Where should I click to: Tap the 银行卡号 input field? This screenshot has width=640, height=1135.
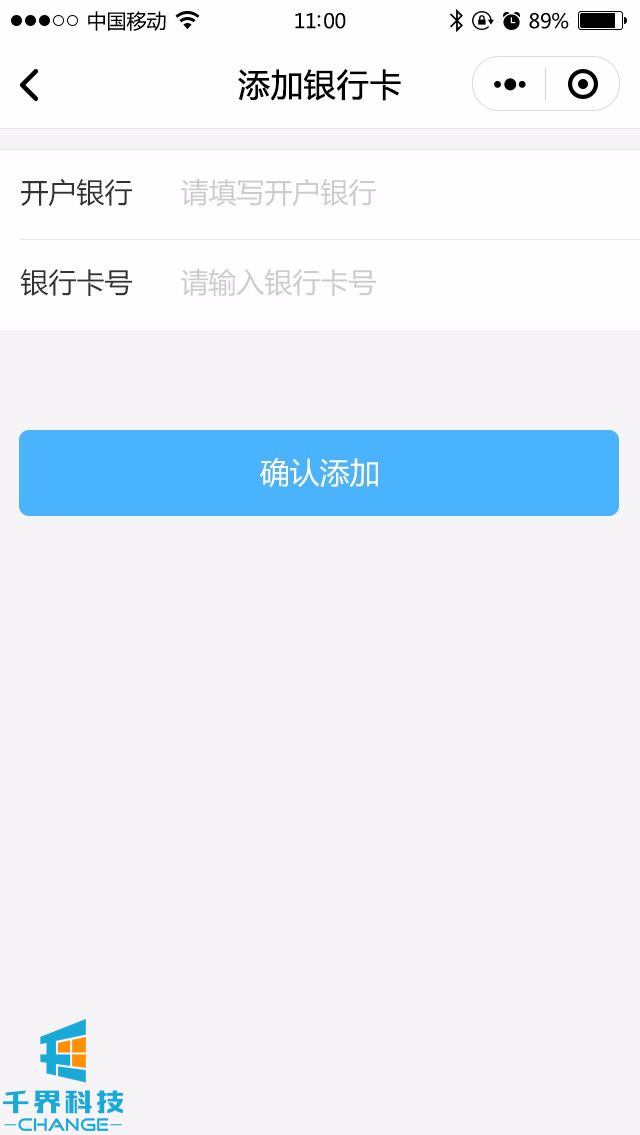point(400,283)
